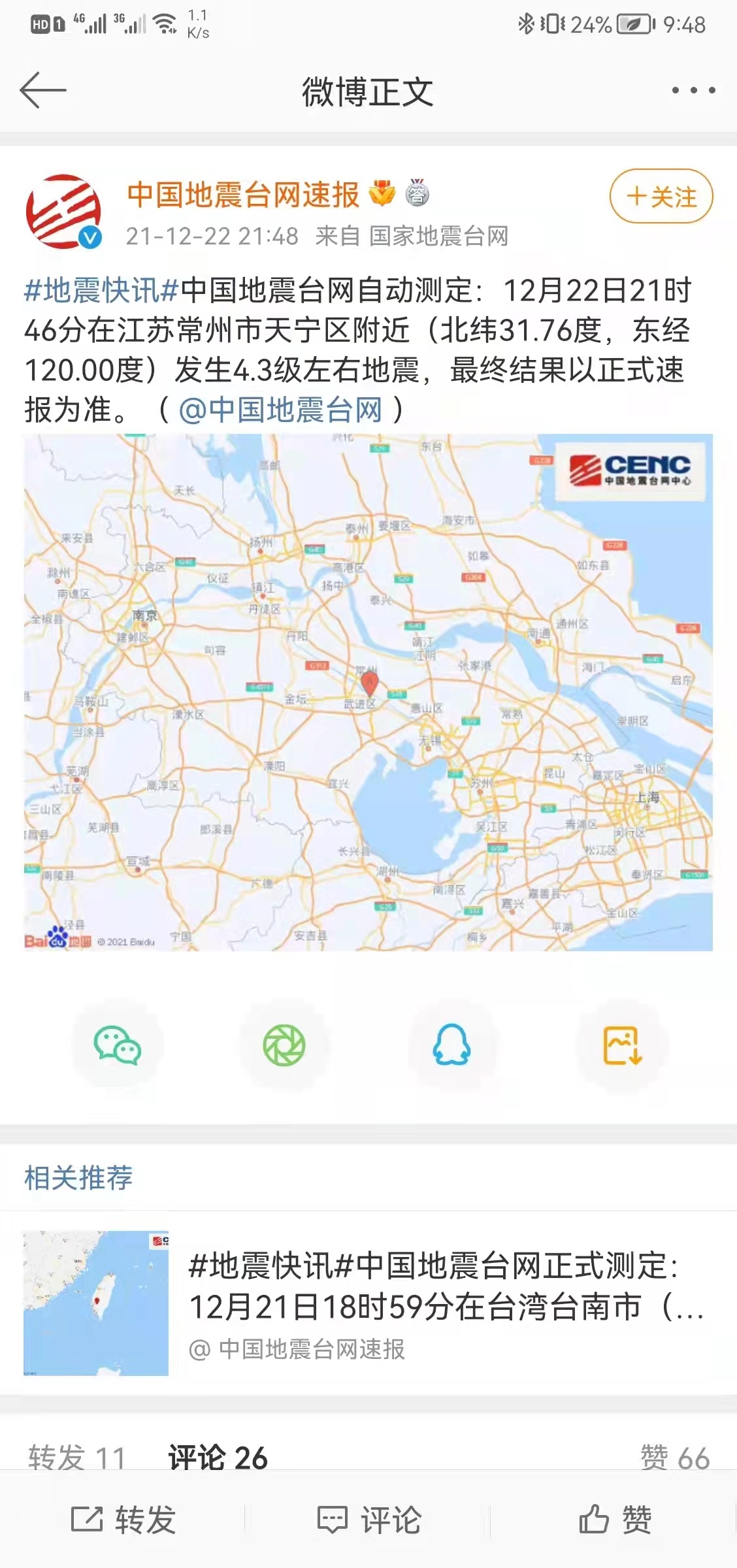
Task: Share the post to WeChat Moments
Action: (284, 1044)
